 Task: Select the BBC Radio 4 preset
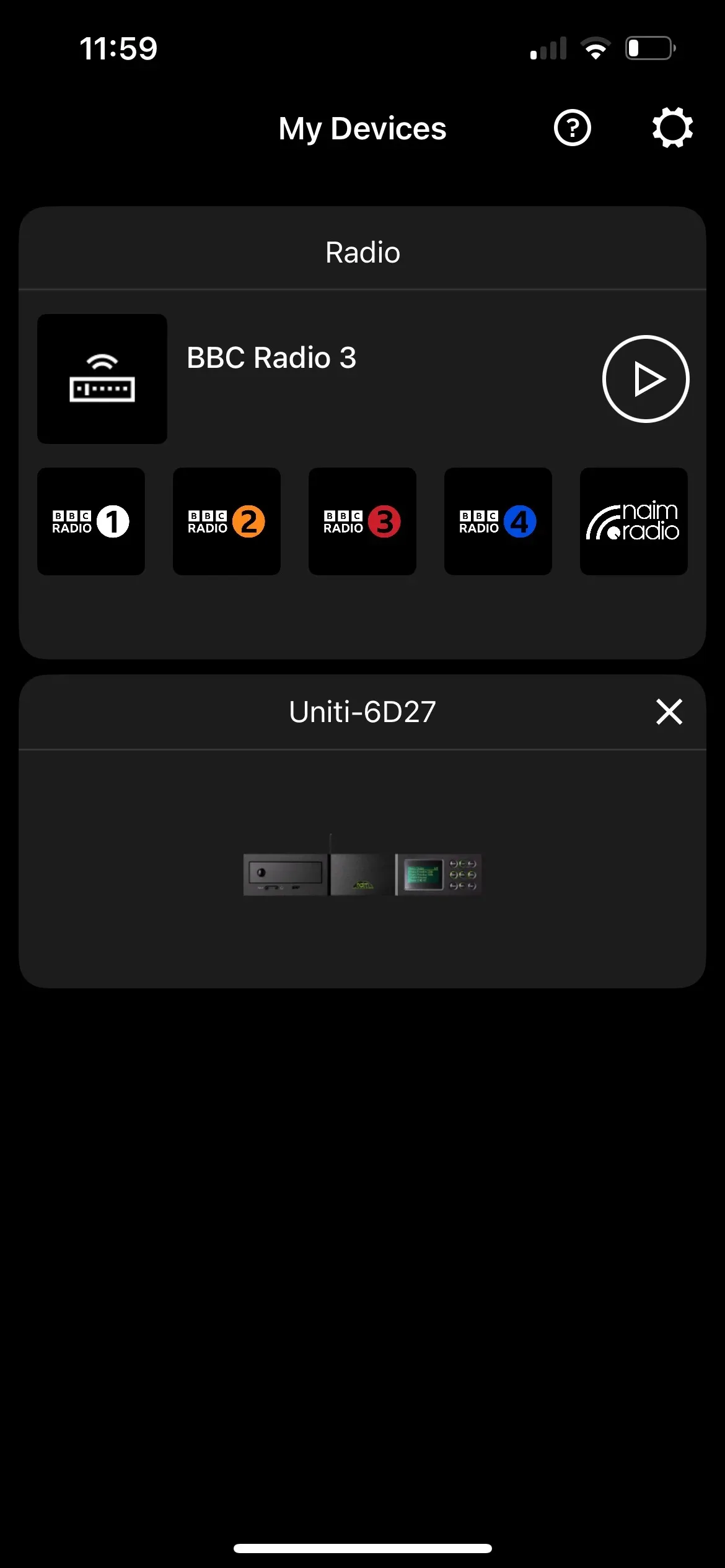click(x=498, y=521)
